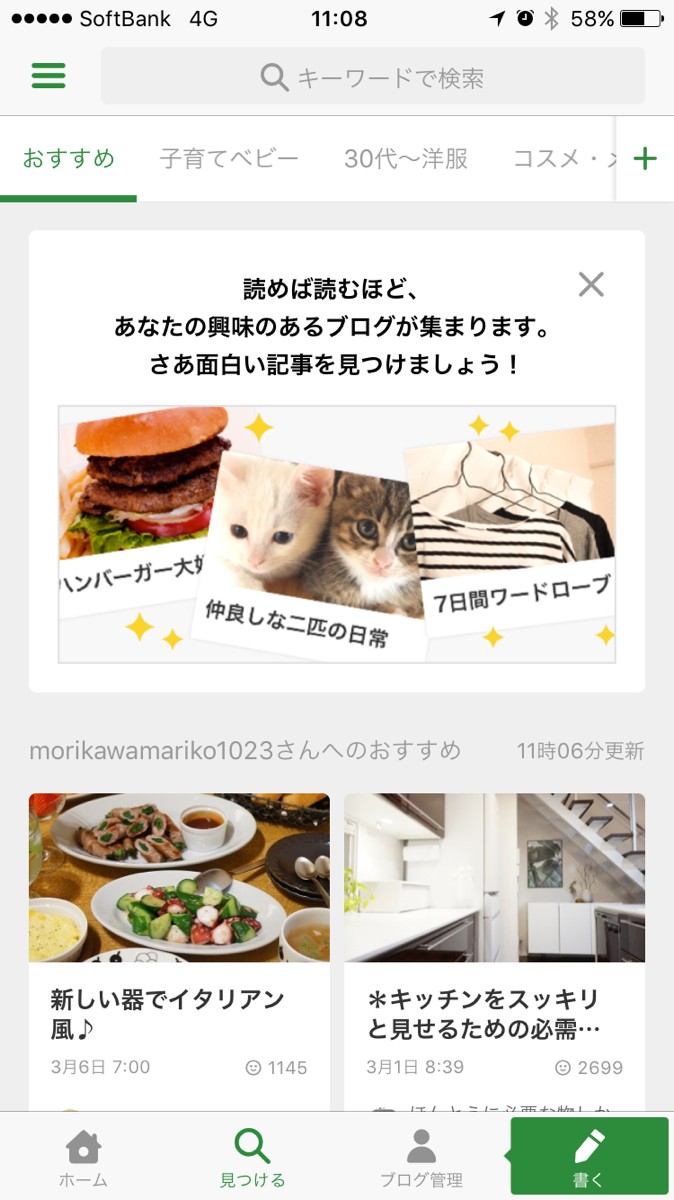Open the green hamburger menu
The height and width of the screenshot is (1200, 674).
[x=48, y=76]
